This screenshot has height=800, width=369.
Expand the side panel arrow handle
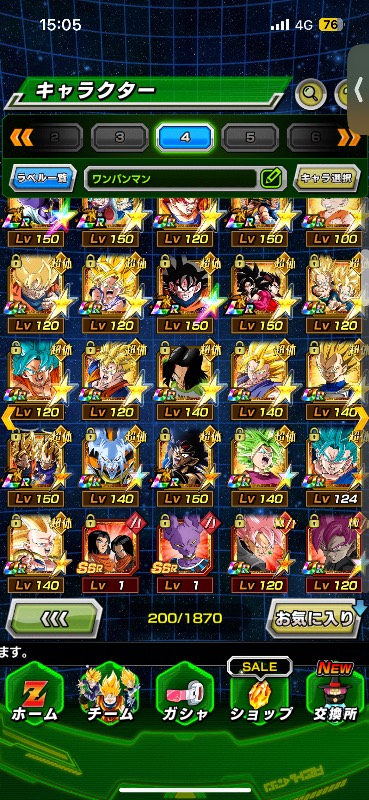pyautogui.click(x=358, y=90)
